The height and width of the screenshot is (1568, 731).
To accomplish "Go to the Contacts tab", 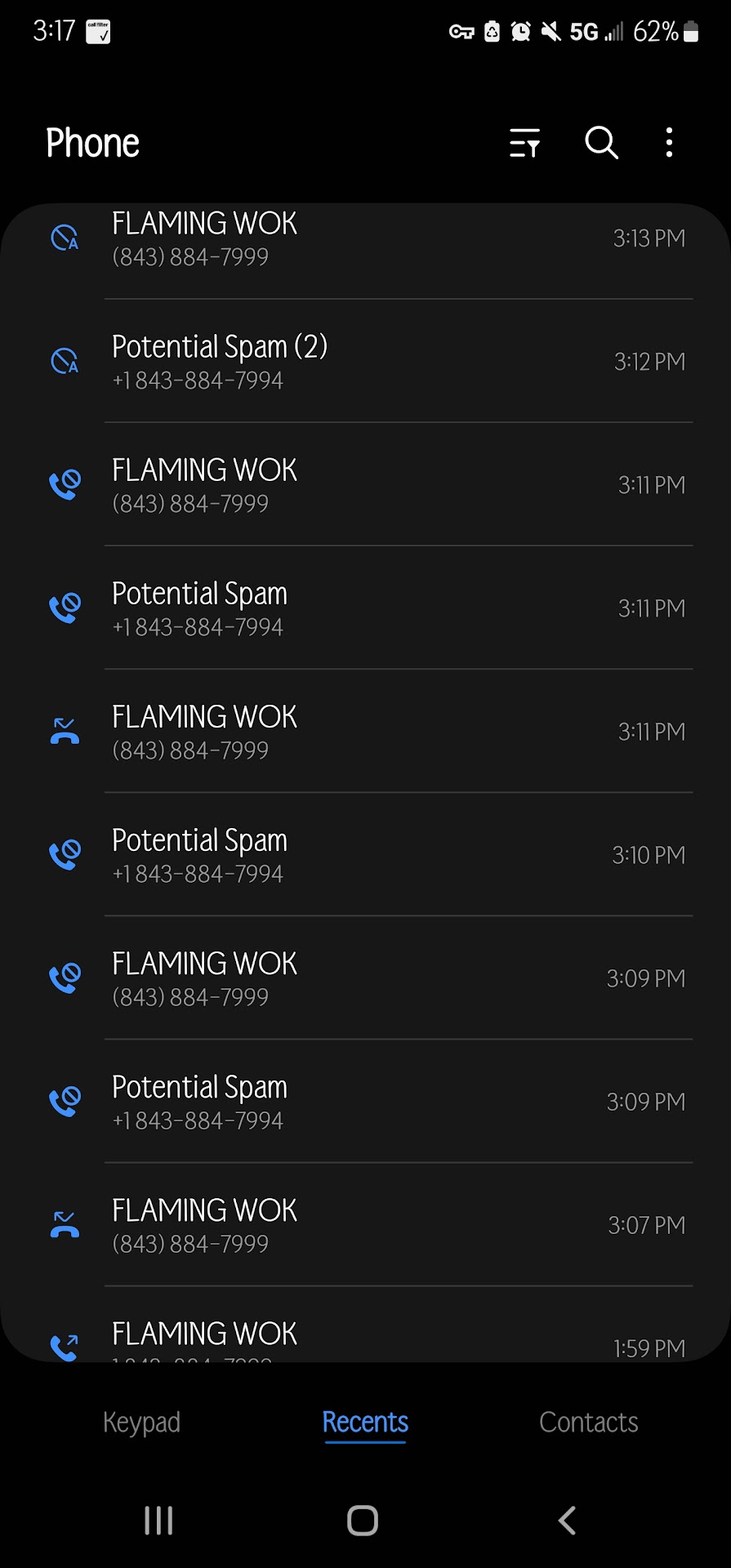I will point(588,1422).
